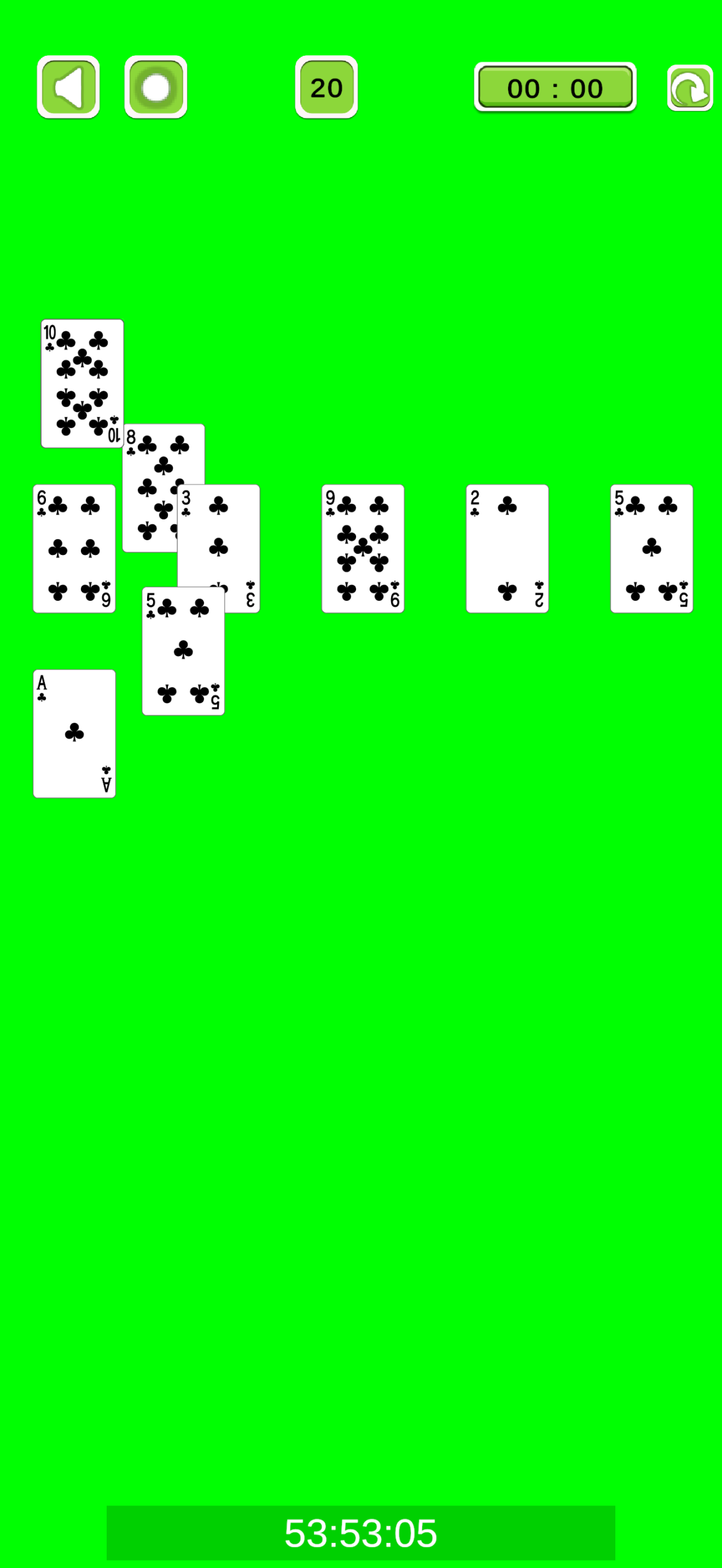Select the 10 of clubs card
Image resolution: width=722 pixels, height=1568 pixels.
coord(82,383)
